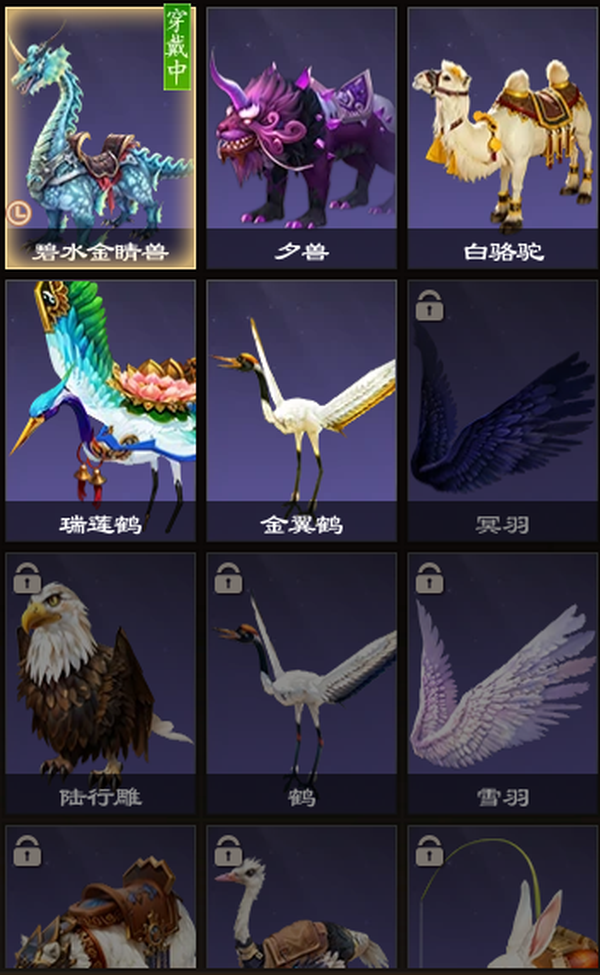View the locked 冥羽 wings
This screenshot has width=600, height=975.
502,410
